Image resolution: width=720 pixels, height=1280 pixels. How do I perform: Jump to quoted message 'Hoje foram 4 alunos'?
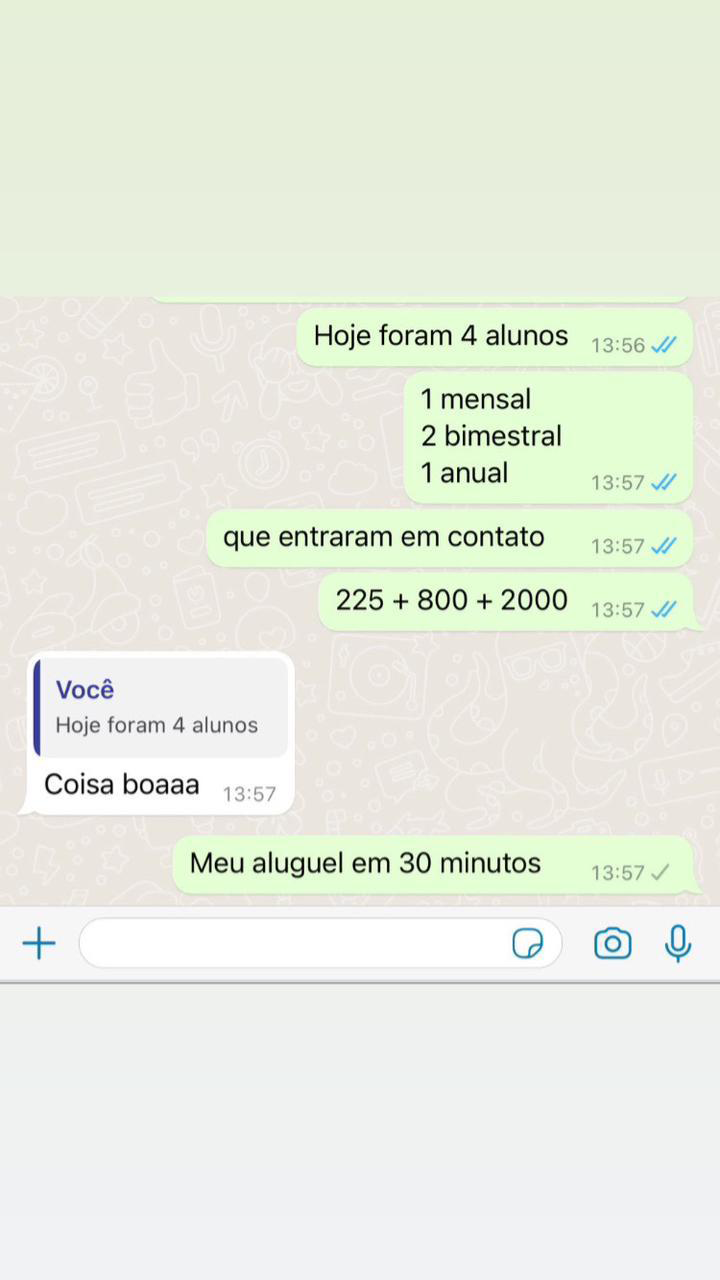tap(161, 707)
